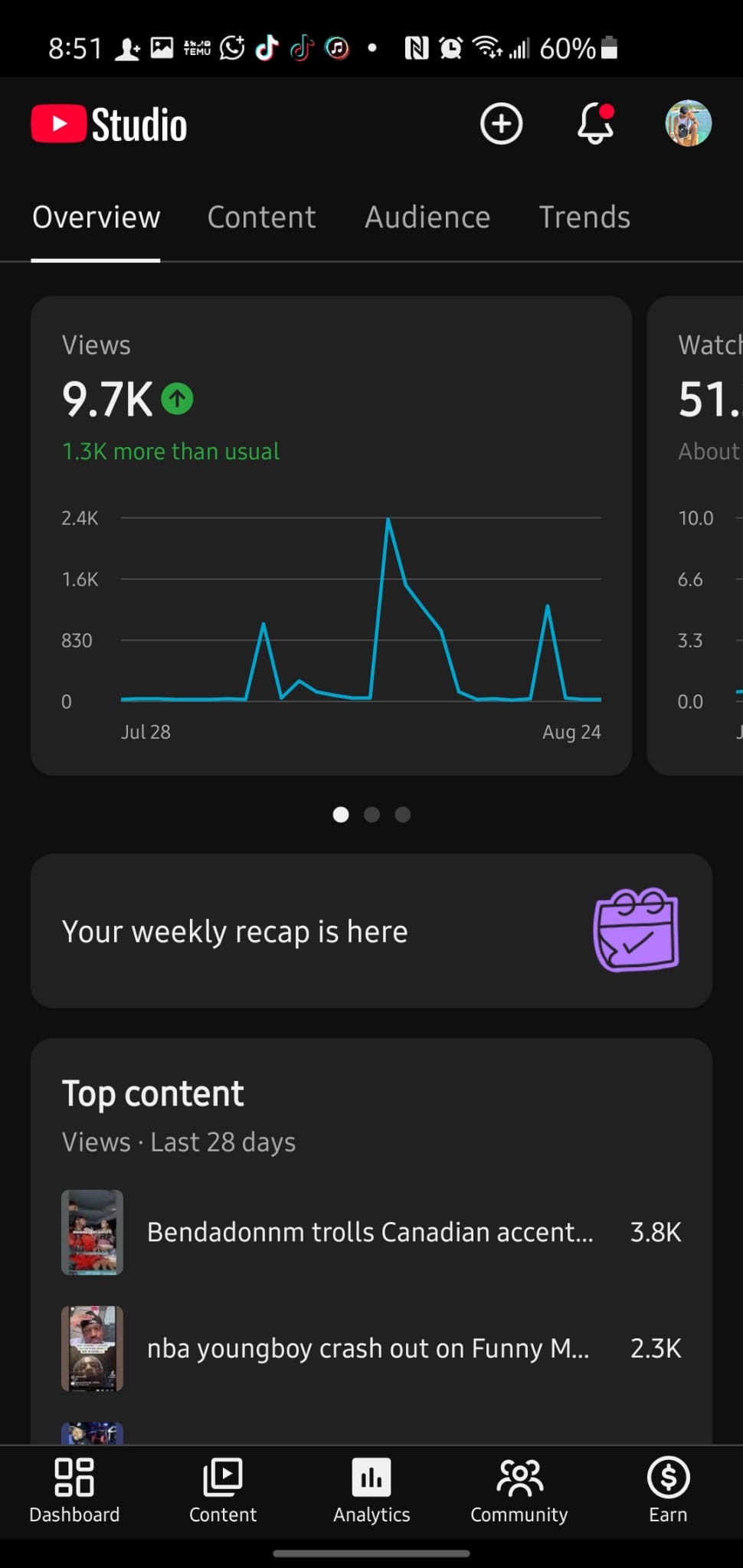Switch to the Trends tab
This screenshot has width=743, height=1568.
[x=584, y=217]
